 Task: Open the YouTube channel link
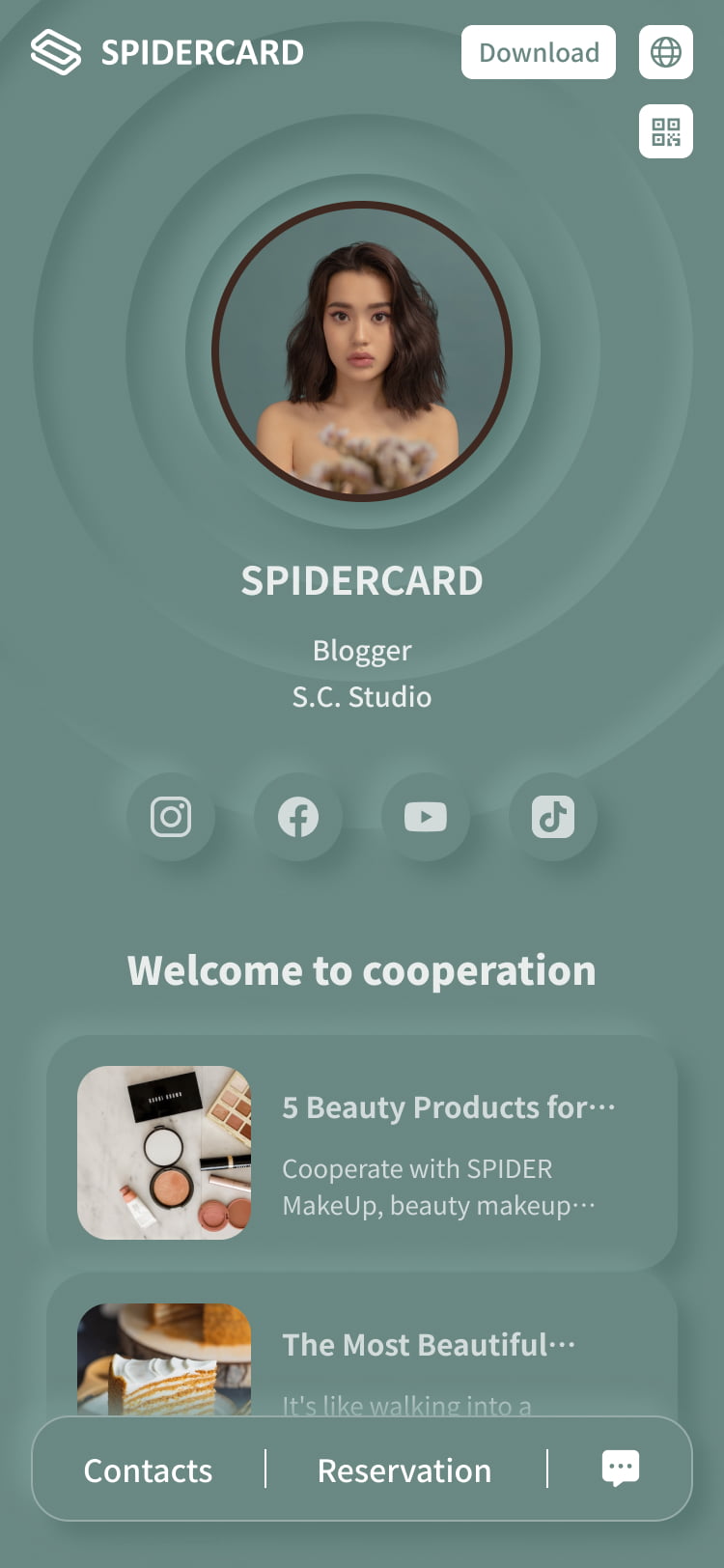click(x=426, y=817)
